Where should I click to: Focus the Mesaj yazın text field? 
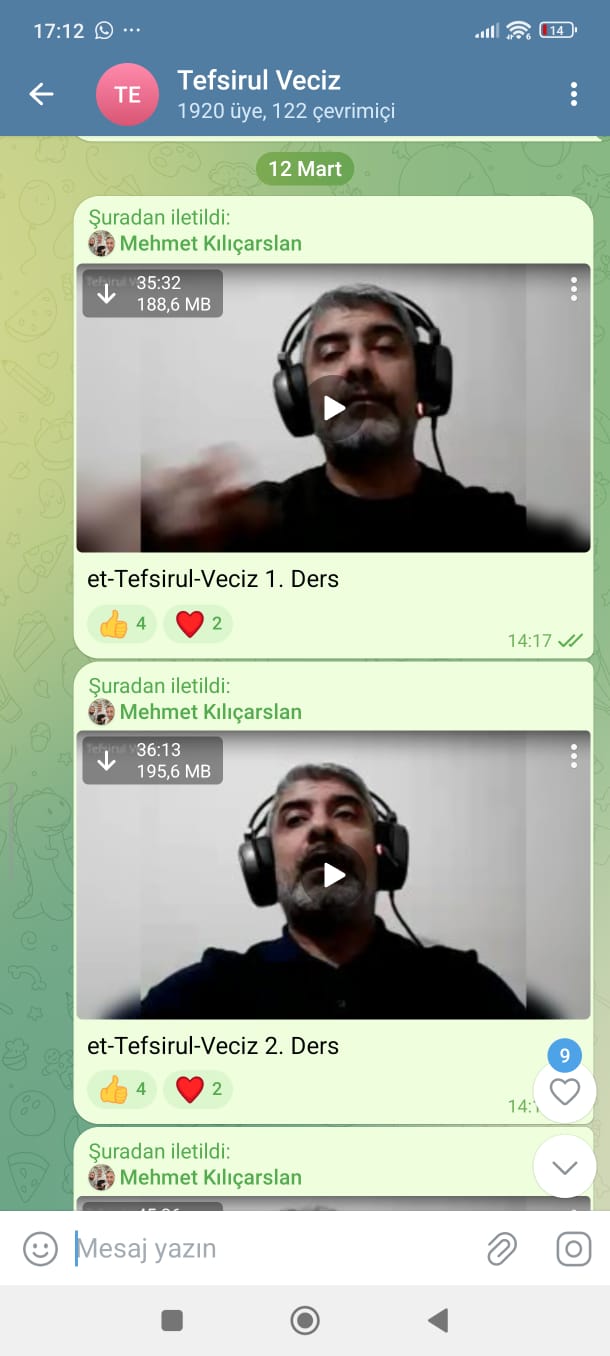coord(270,1248)
